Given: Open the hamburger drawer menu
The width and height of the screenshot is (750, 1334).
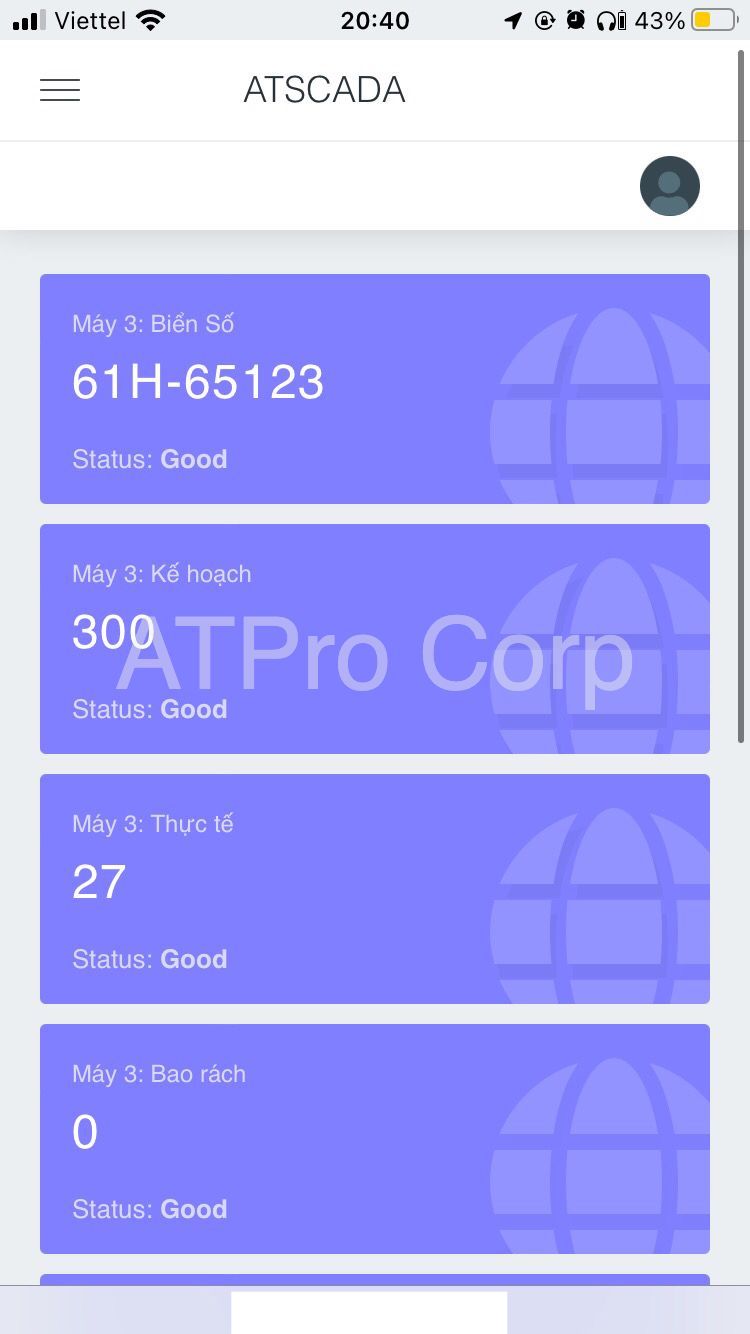Looking at the screenshot, I should click(x=60, y=90).
